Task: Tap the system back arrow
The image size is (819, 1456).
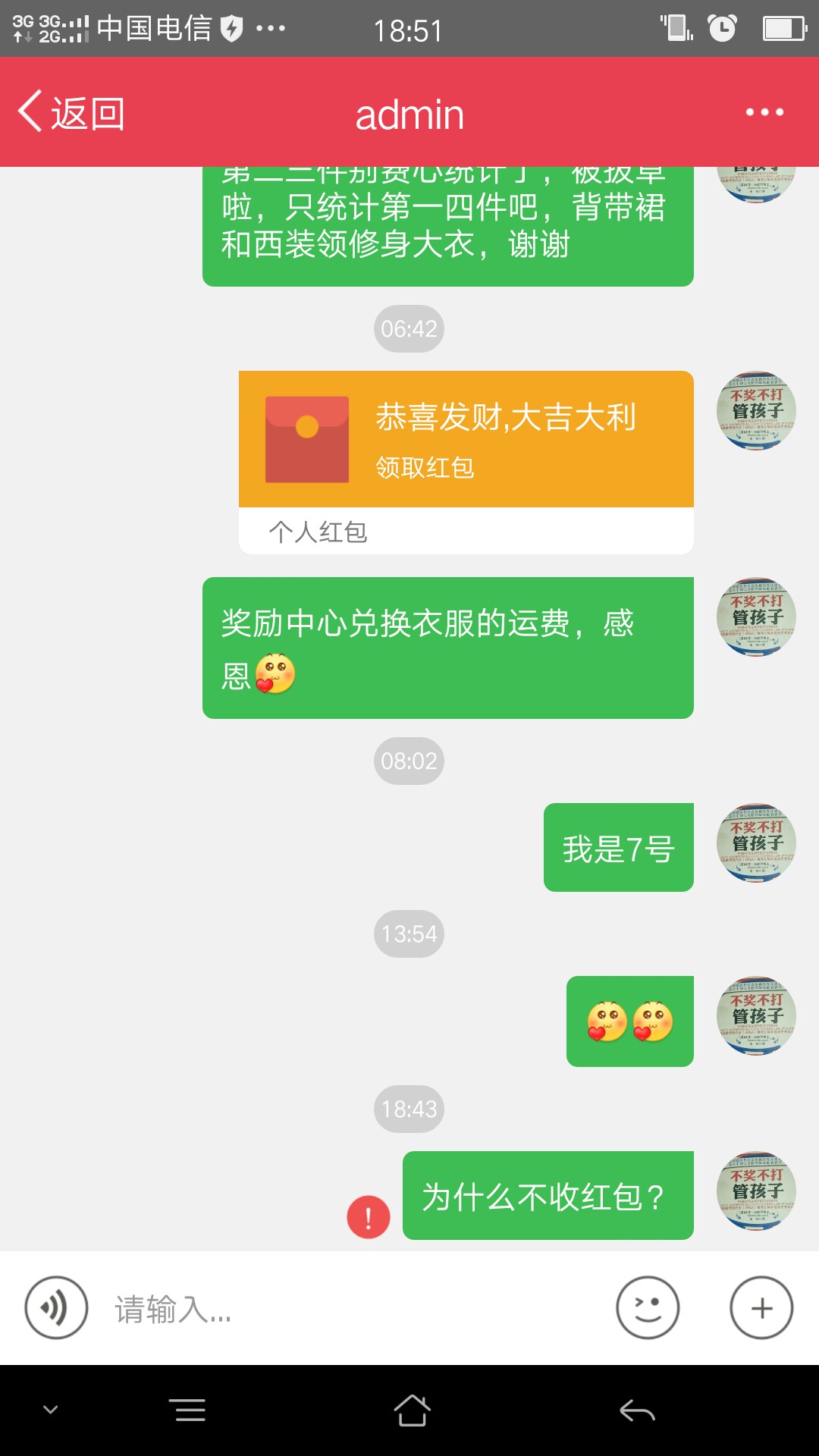Action: pos(637,1410)
